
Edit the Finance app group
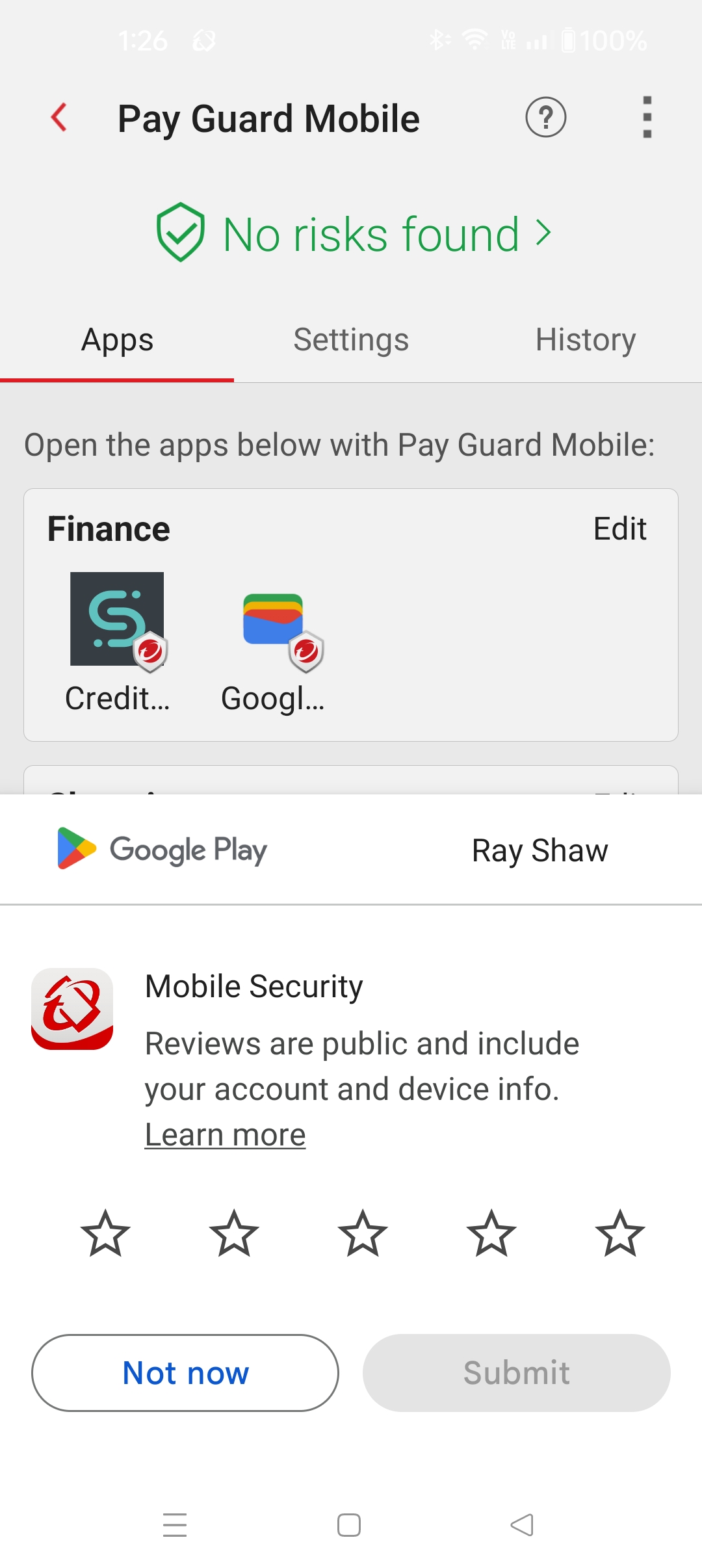[x=619, y=529]
